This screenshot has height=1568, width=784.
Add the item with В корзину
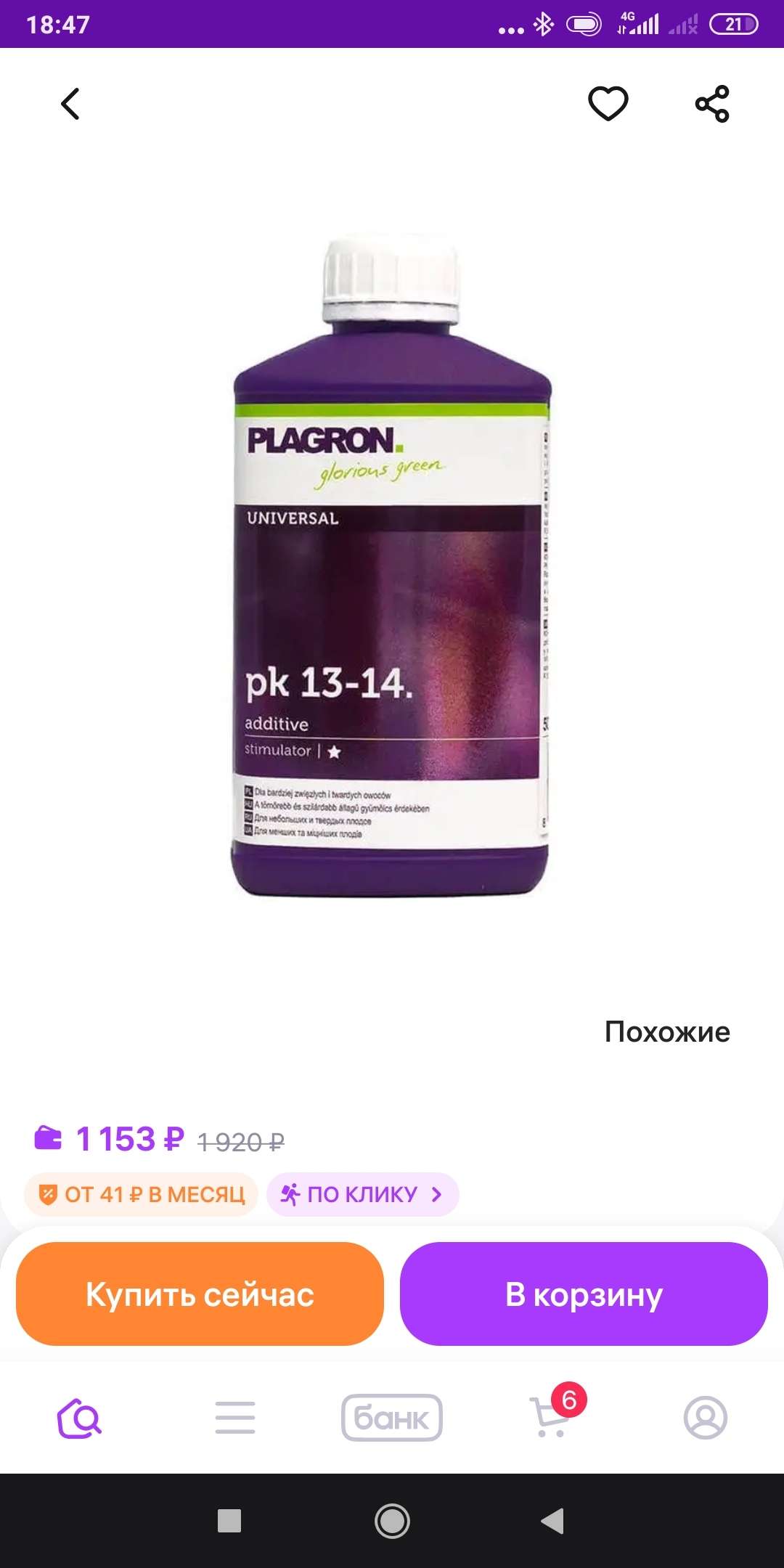(x=584, y=1294)
